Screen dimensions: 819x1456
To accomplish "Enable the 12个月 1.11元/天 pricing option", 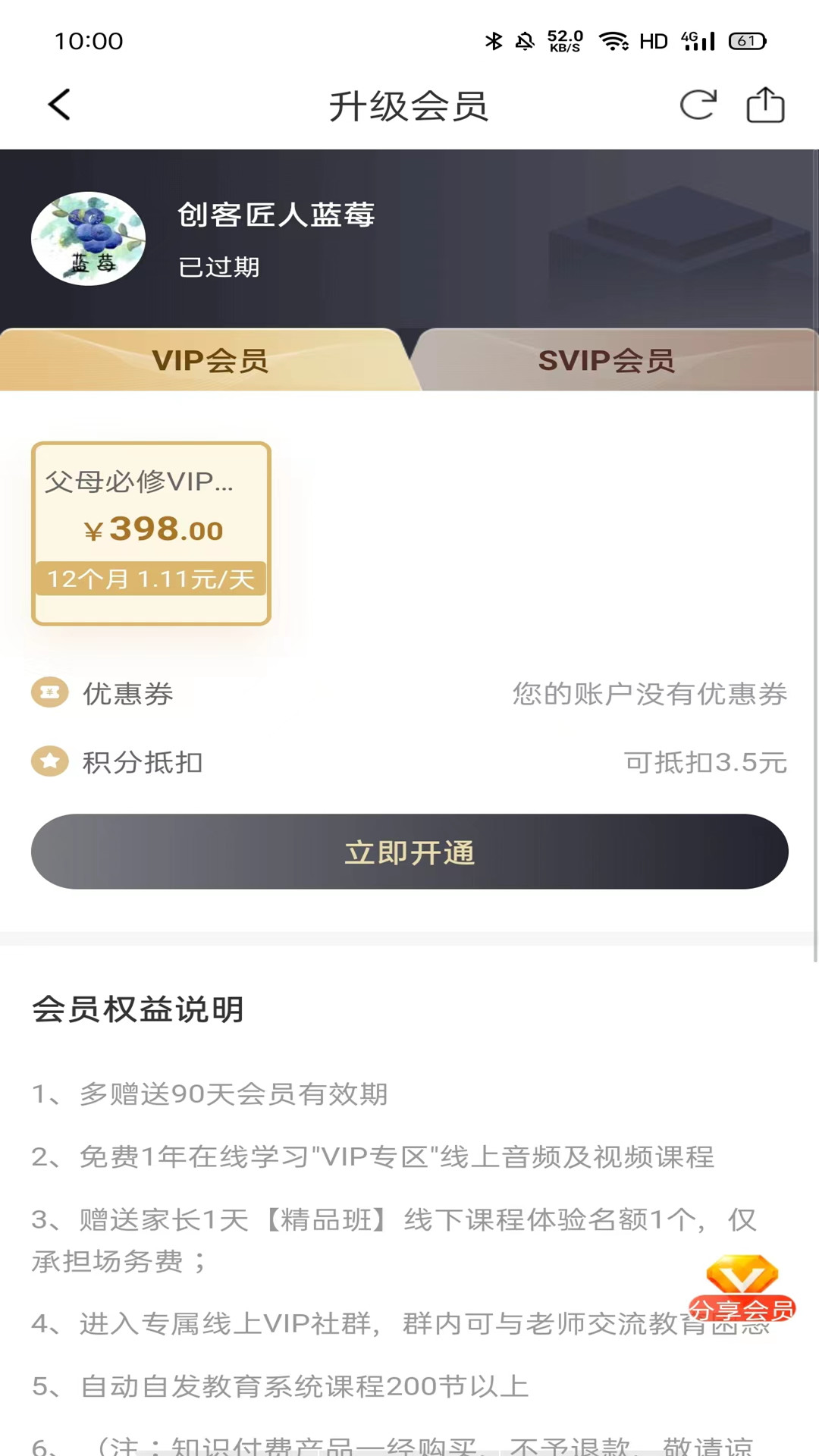I will click(x=150, y=579).
